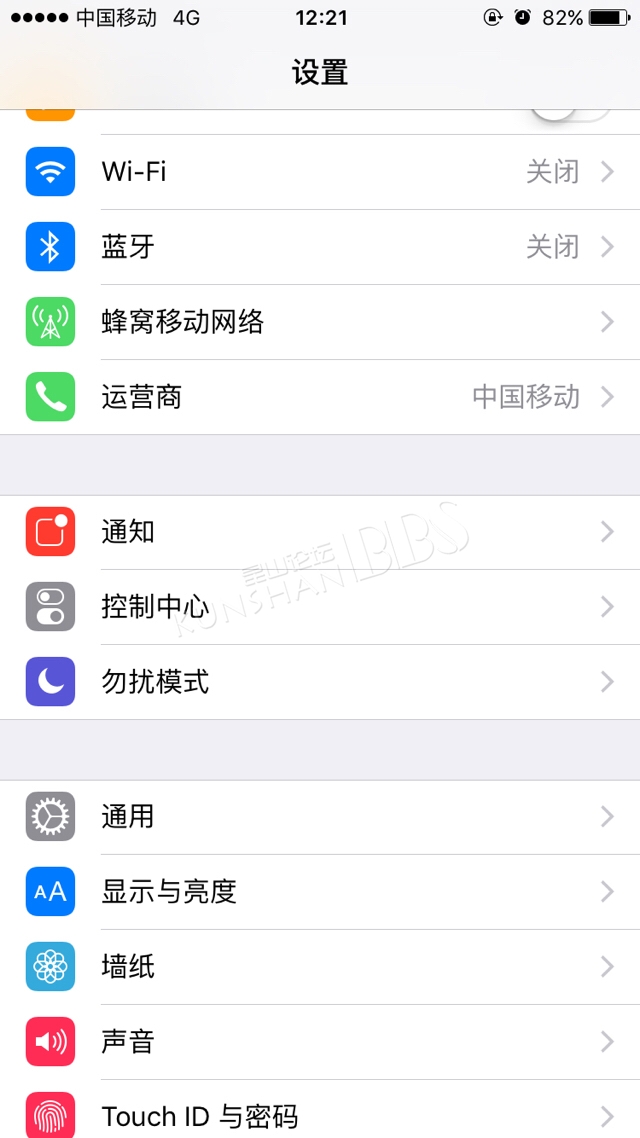Open Wi-Fi settings
The width and height of the screenshot is (640, 1138).
(320, 172)
